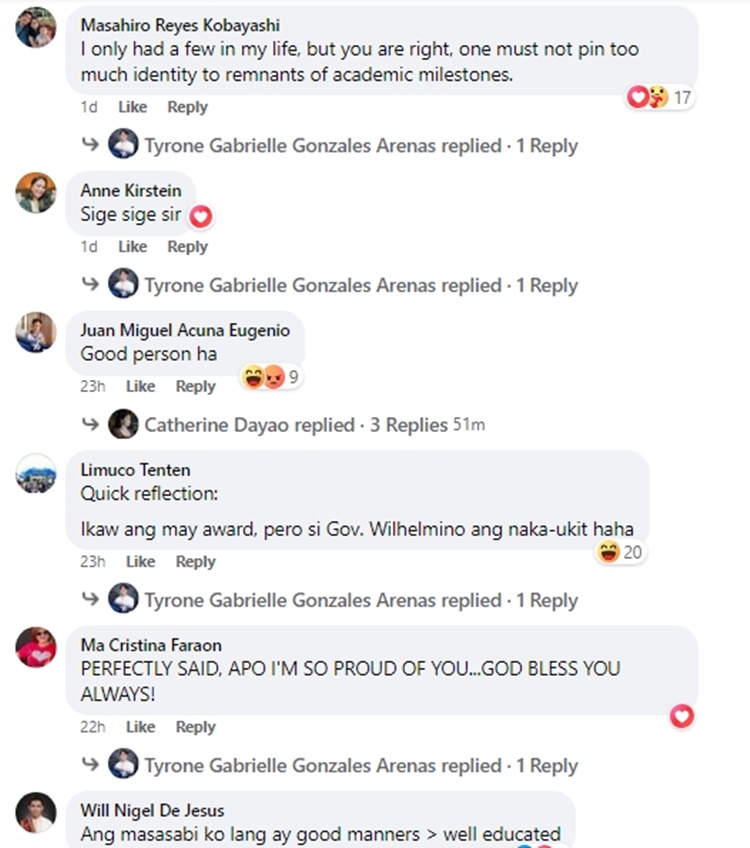The height and width of the screenshot is (848, 750).
Task: Like Anne Kirstein's comment
Action: click(132, 247)
